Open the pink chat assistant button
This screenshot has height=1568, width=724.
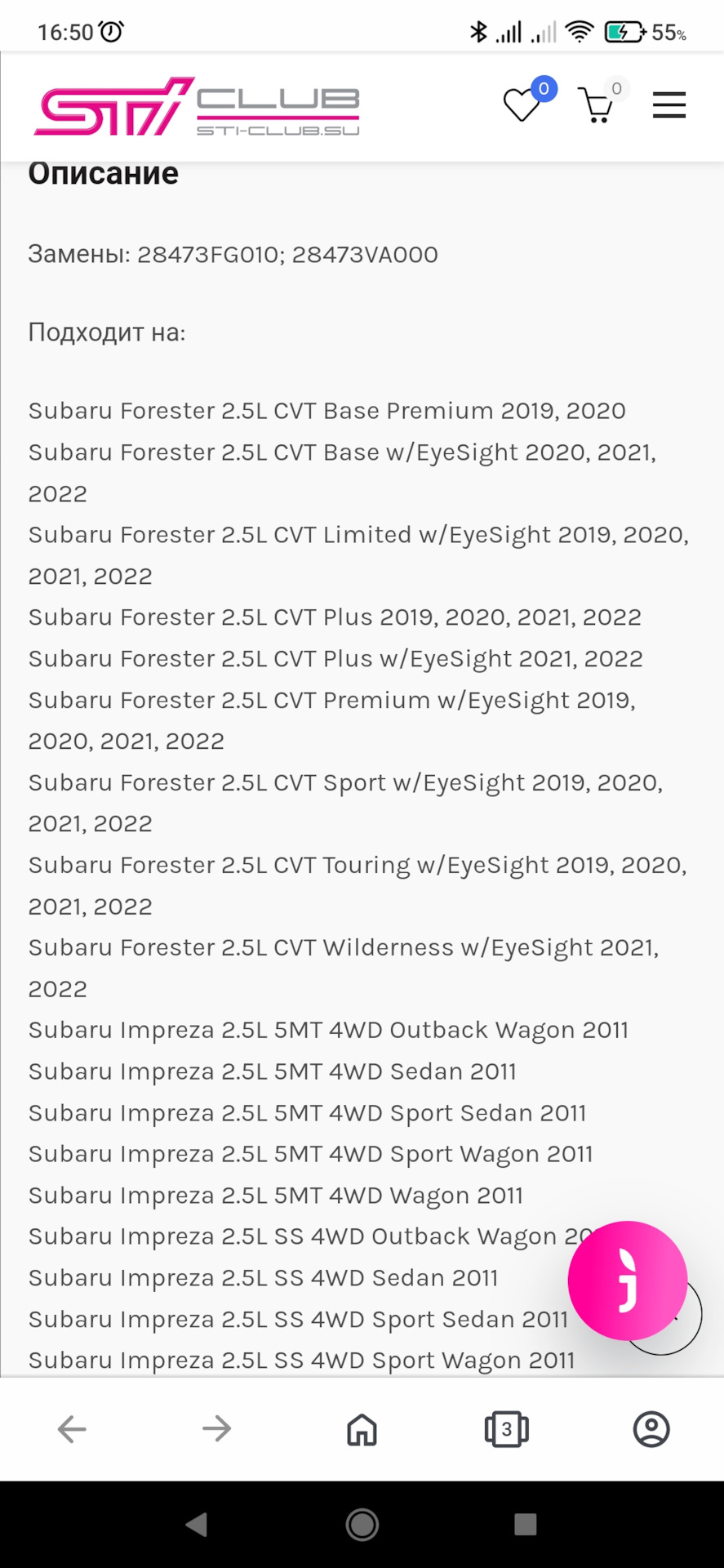pyautogui.click(x=627, y=1280)
